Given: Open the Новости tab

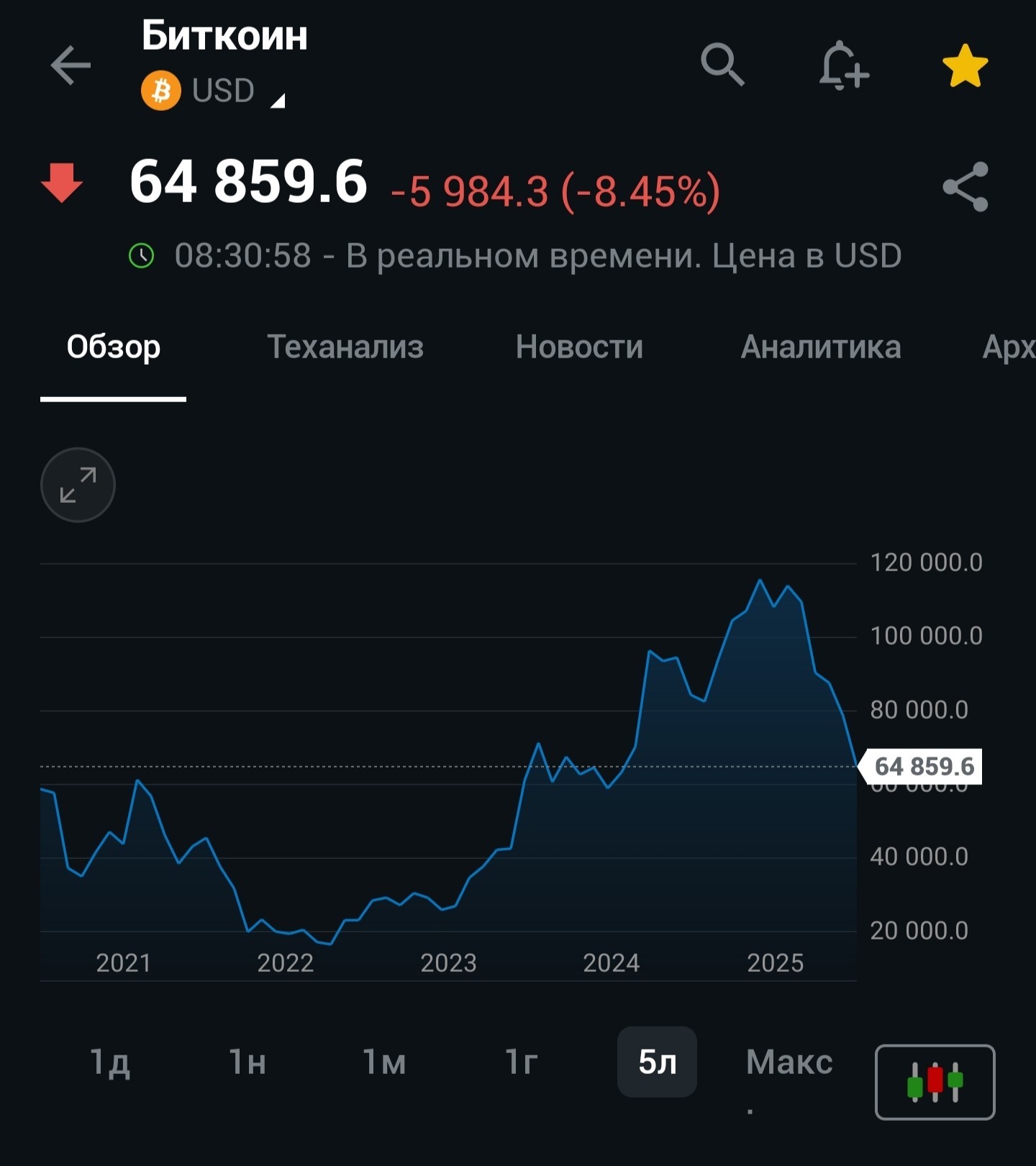Looking at the screenshot, I should 579,347.
